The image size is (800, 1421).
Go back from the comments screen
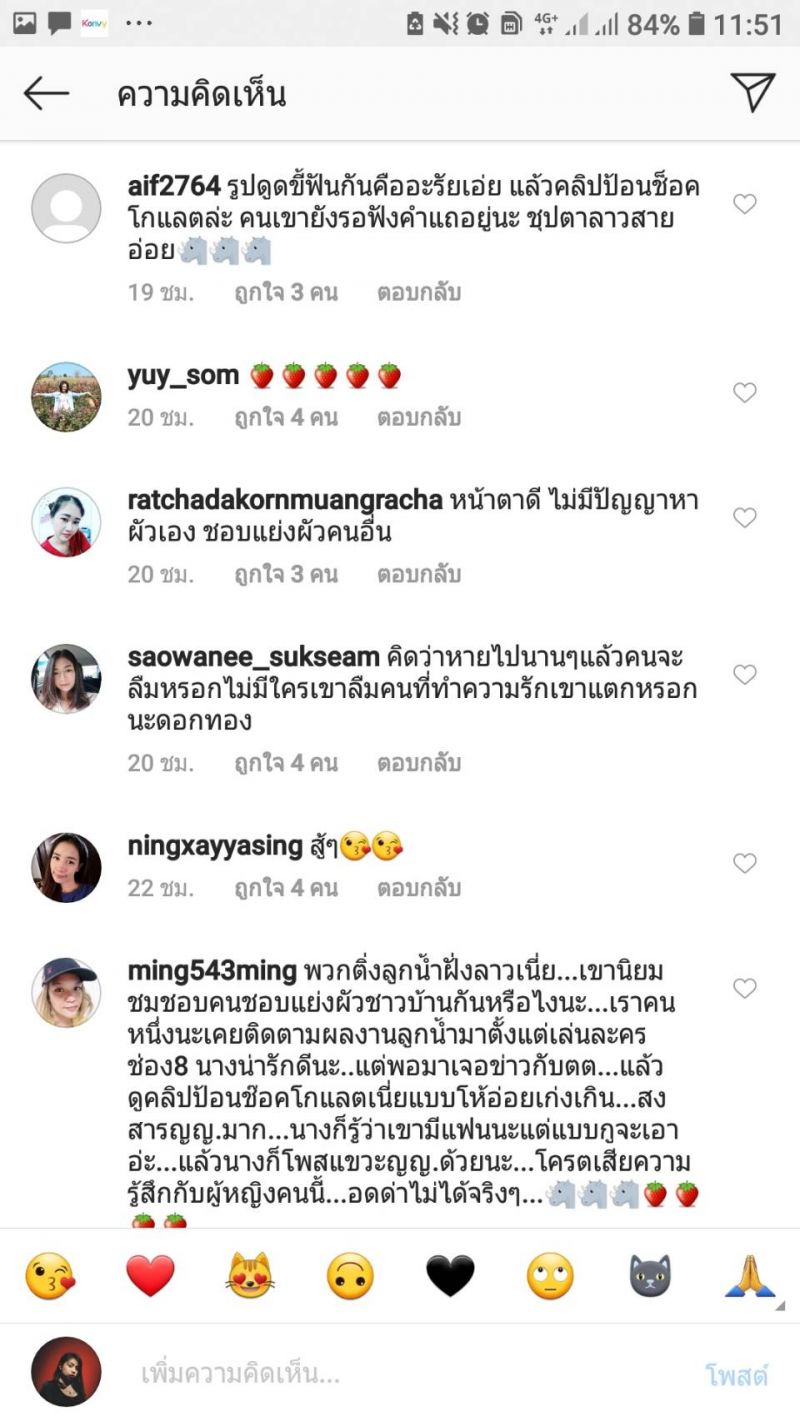coord(46,94)
